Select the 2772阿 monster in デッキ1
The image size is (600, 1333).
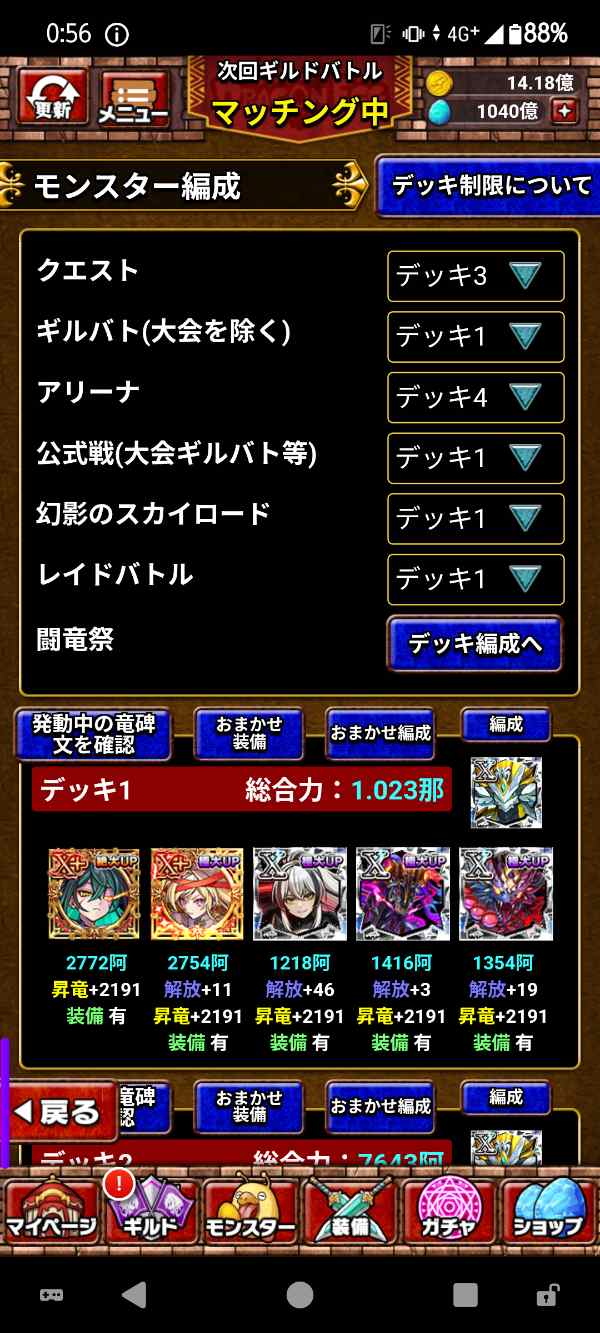[x=93, y=894]
